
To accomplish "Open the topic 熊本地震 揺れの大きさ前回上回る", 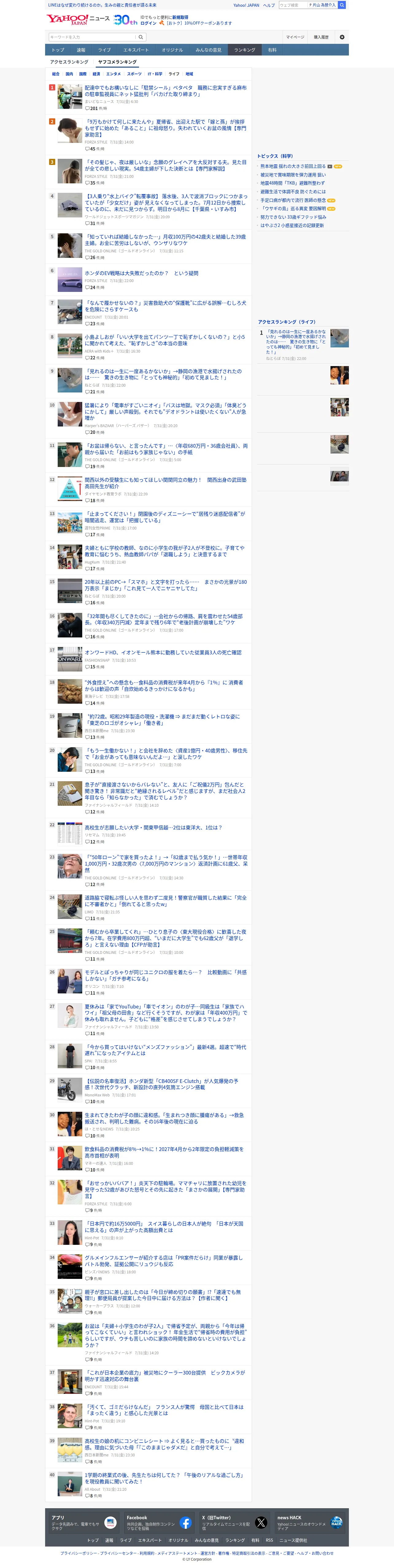I will click(x=293, y=166).
